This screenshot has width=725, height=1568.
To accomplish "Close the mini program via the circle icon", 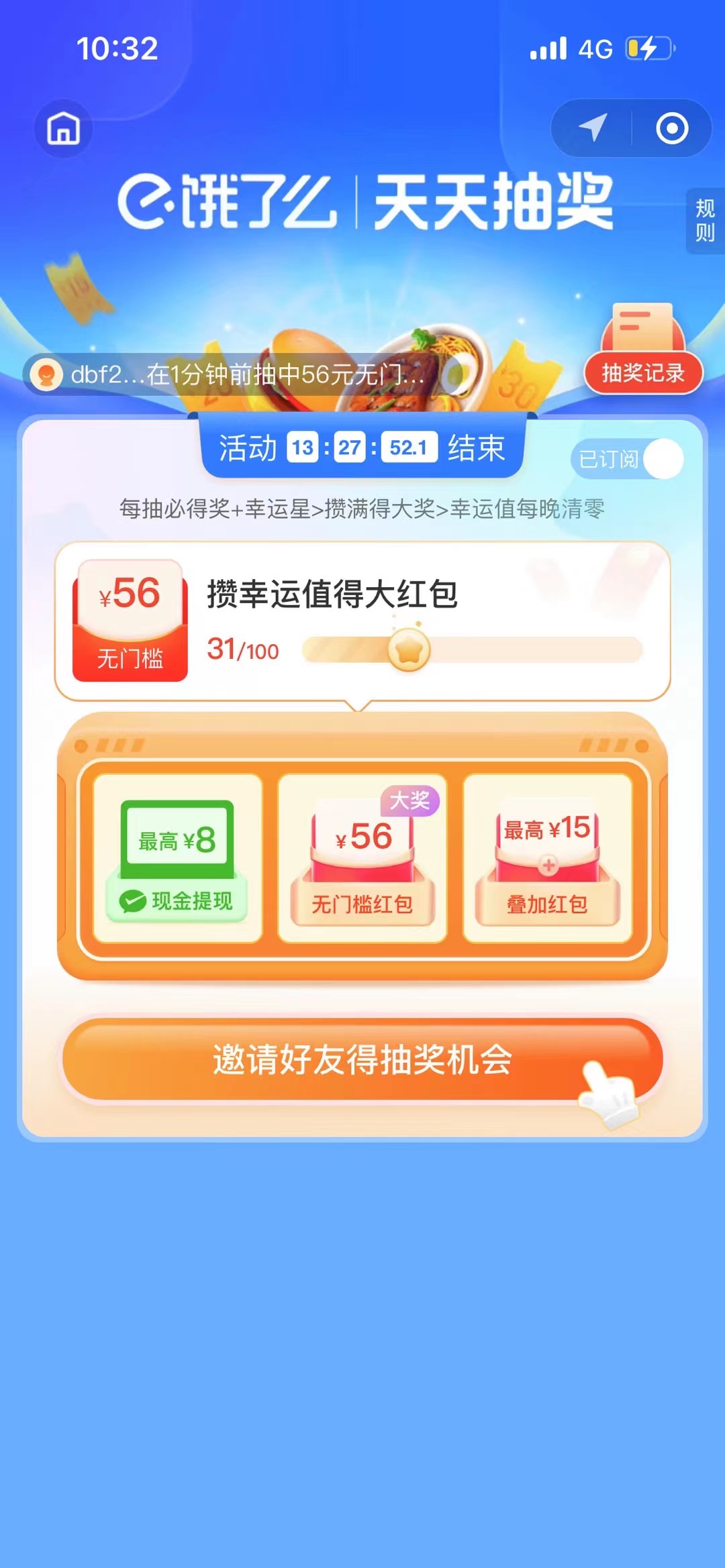I will tap(672, 128).
